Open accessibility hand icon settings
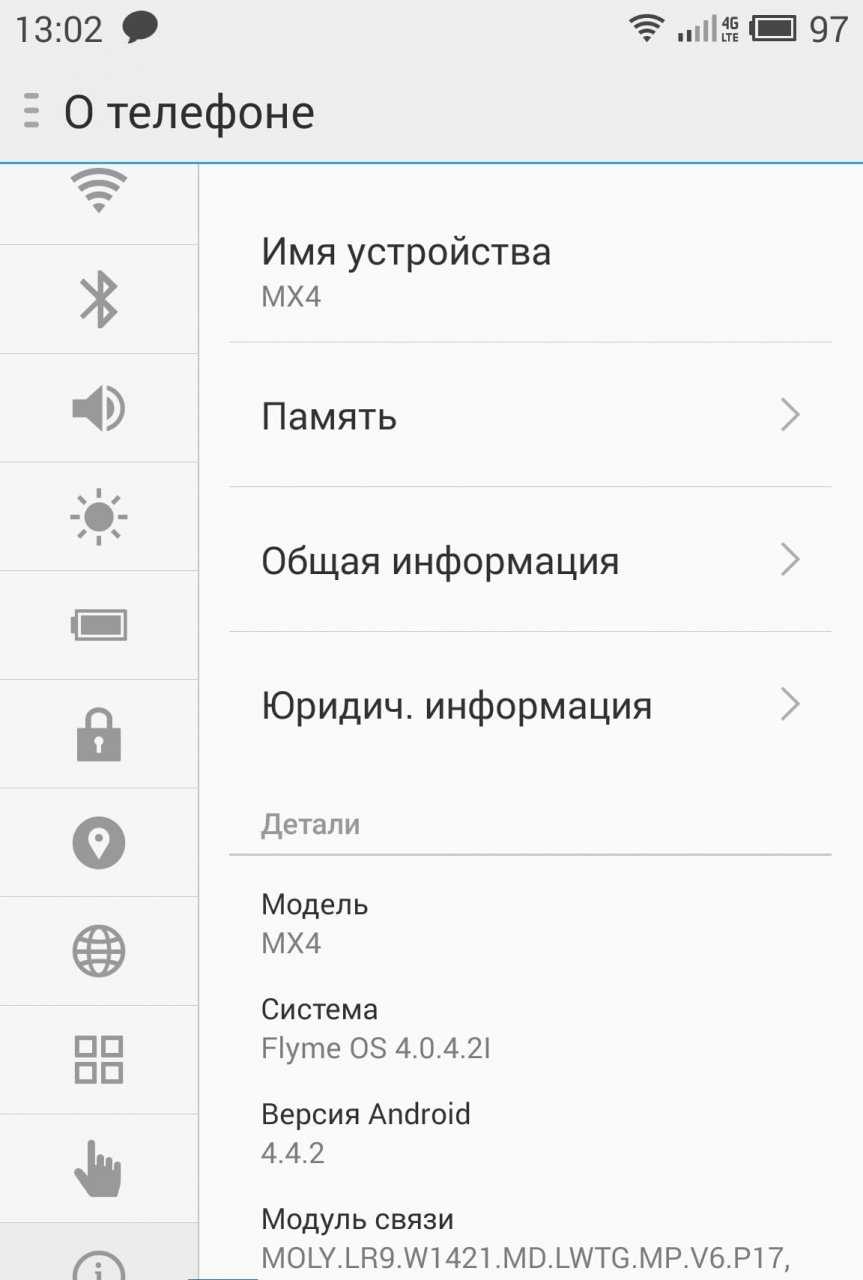Image resolution: width=863 pixels, height=1280 pixels. point(98,1168)
